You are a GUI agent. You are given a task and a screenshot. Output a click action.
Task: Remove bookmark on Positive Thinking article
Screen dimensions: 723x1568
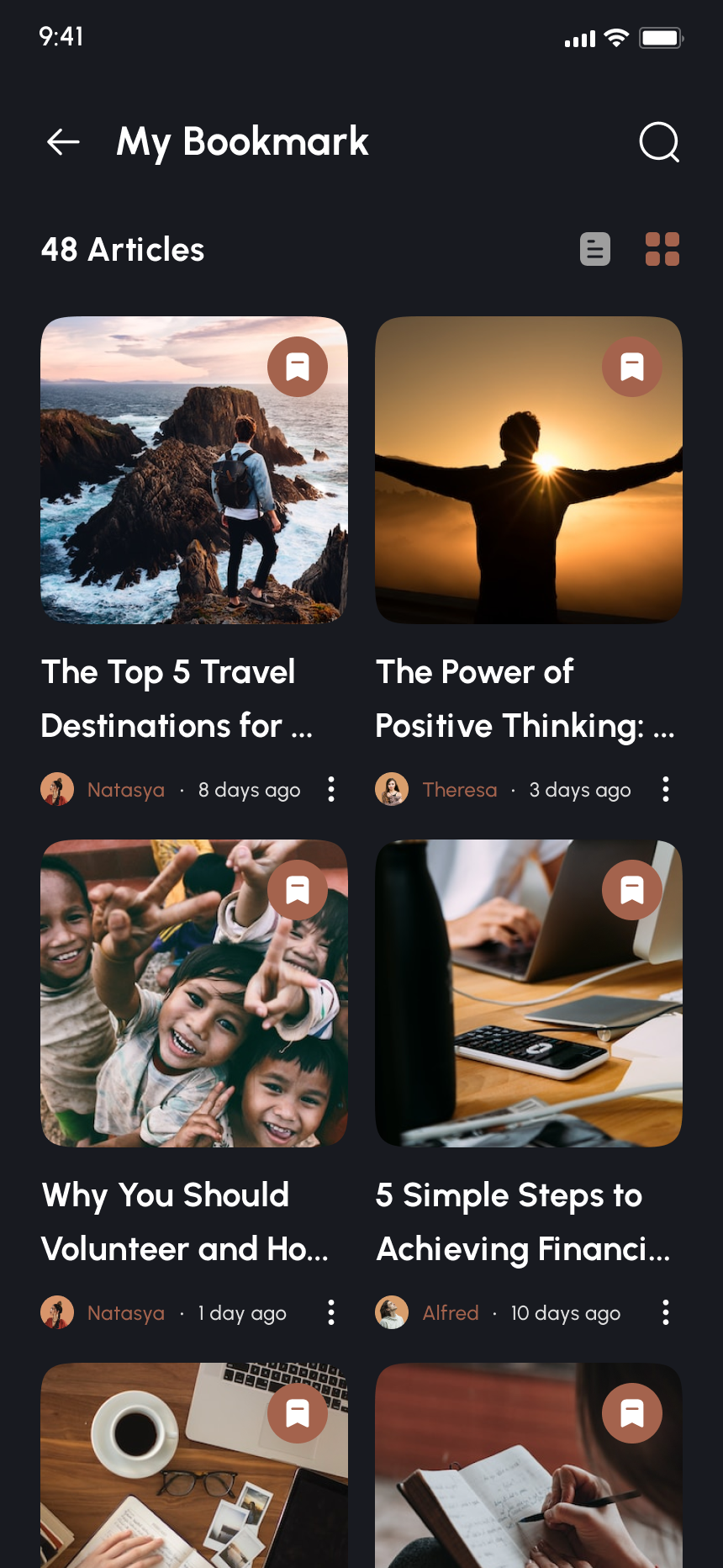[x=632, y=367]
